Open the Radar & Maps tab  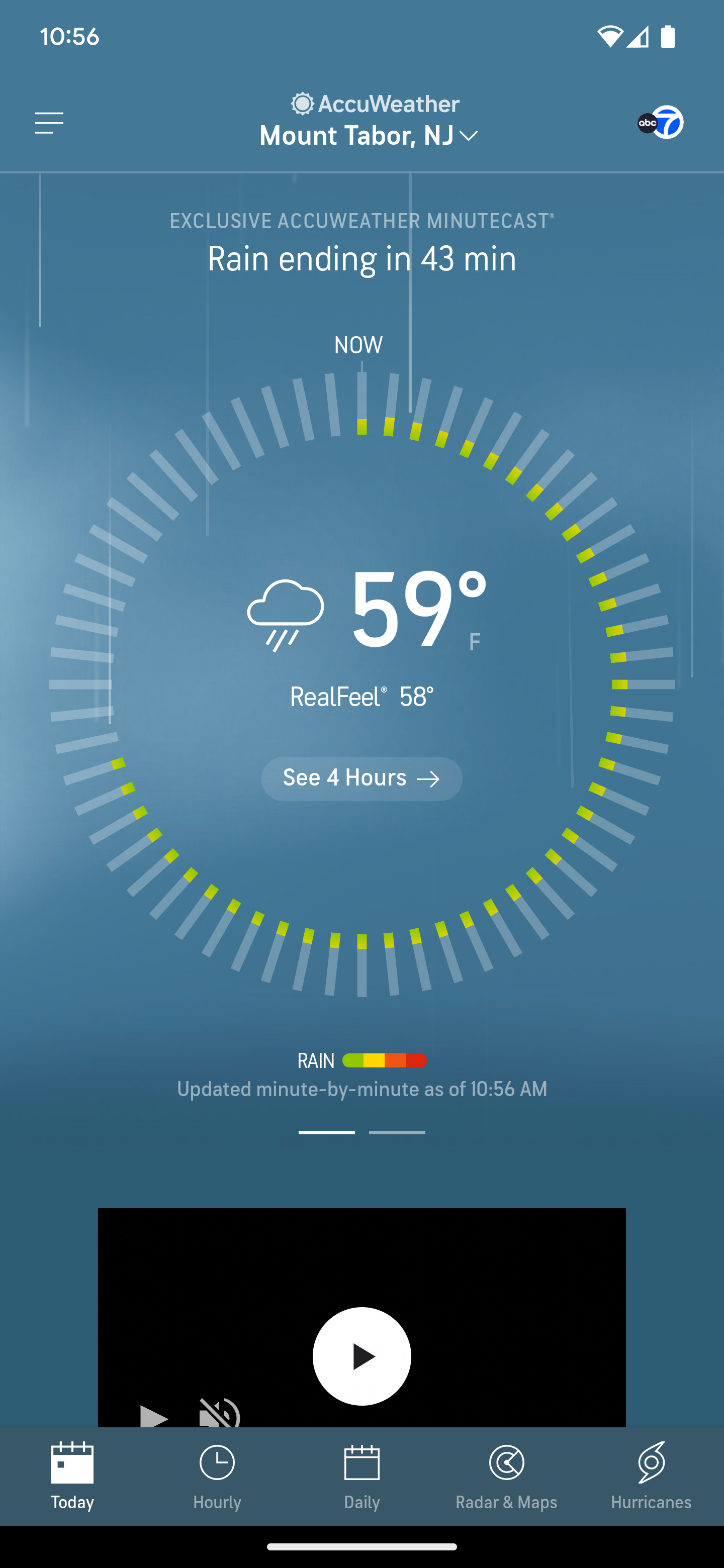point(506,1477)
